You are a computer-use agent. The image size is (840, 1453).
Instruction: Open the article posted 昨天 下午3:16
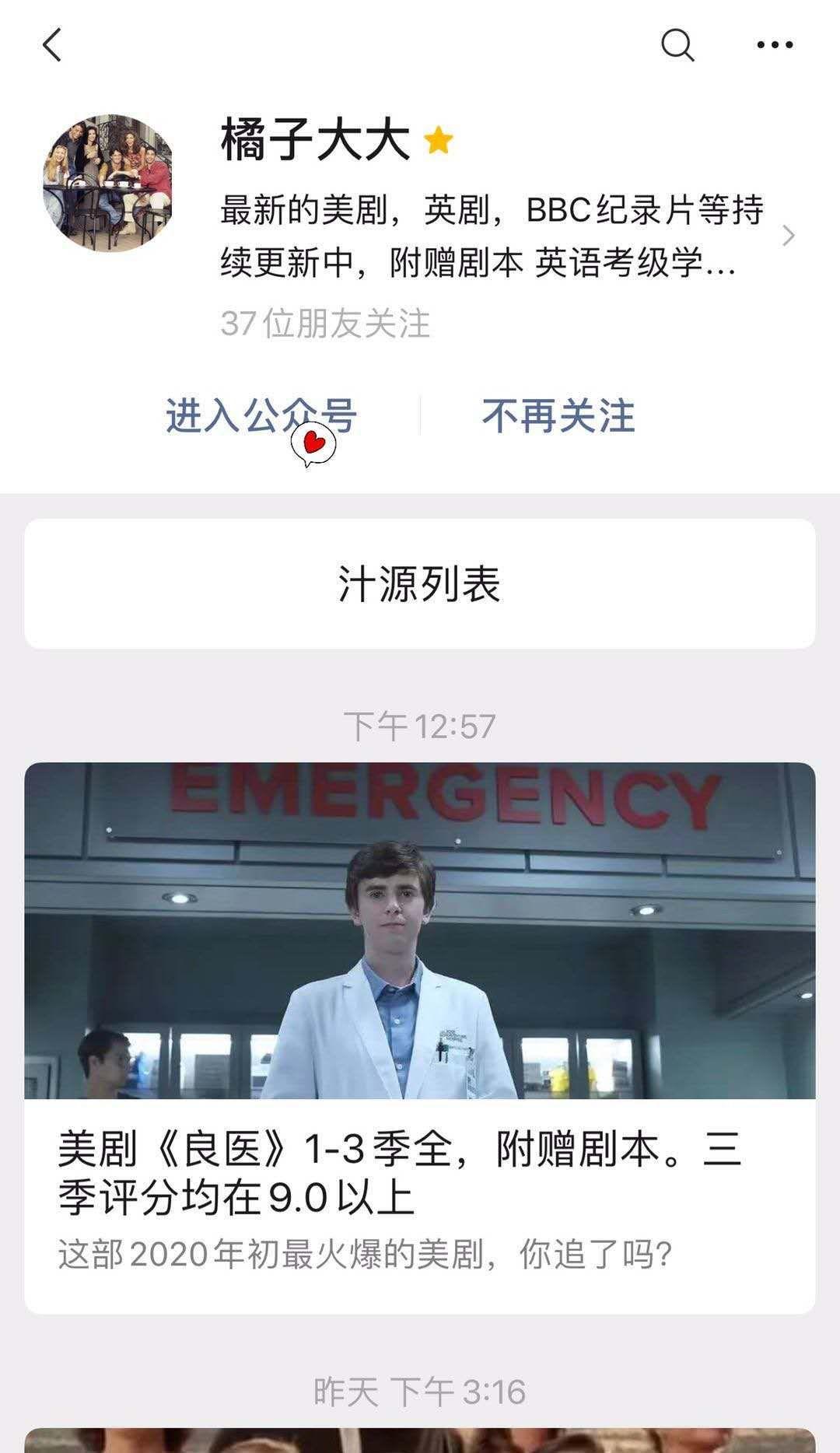420,1439
